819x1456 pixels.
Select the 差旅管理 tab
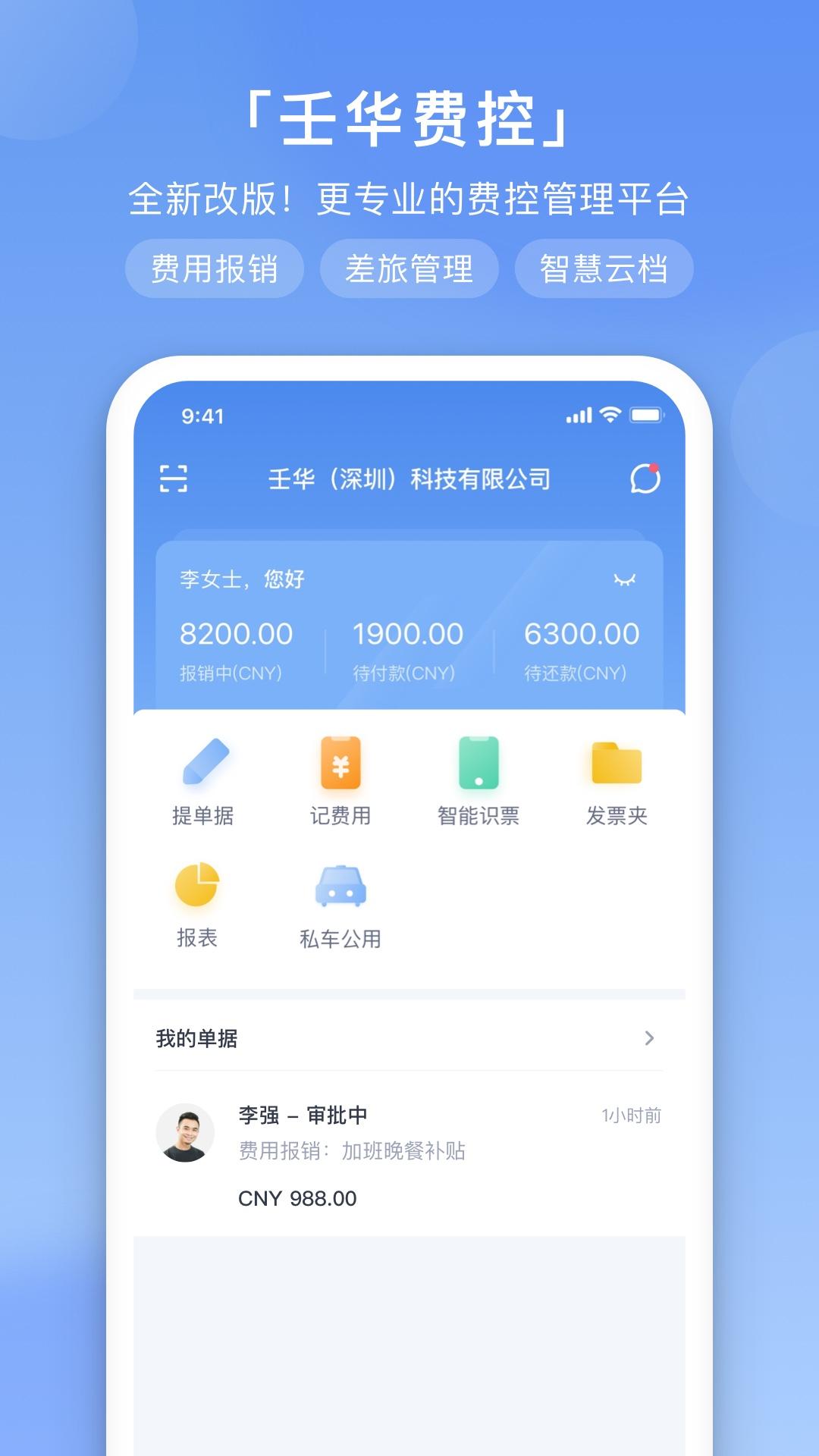(x=411, y=267)
